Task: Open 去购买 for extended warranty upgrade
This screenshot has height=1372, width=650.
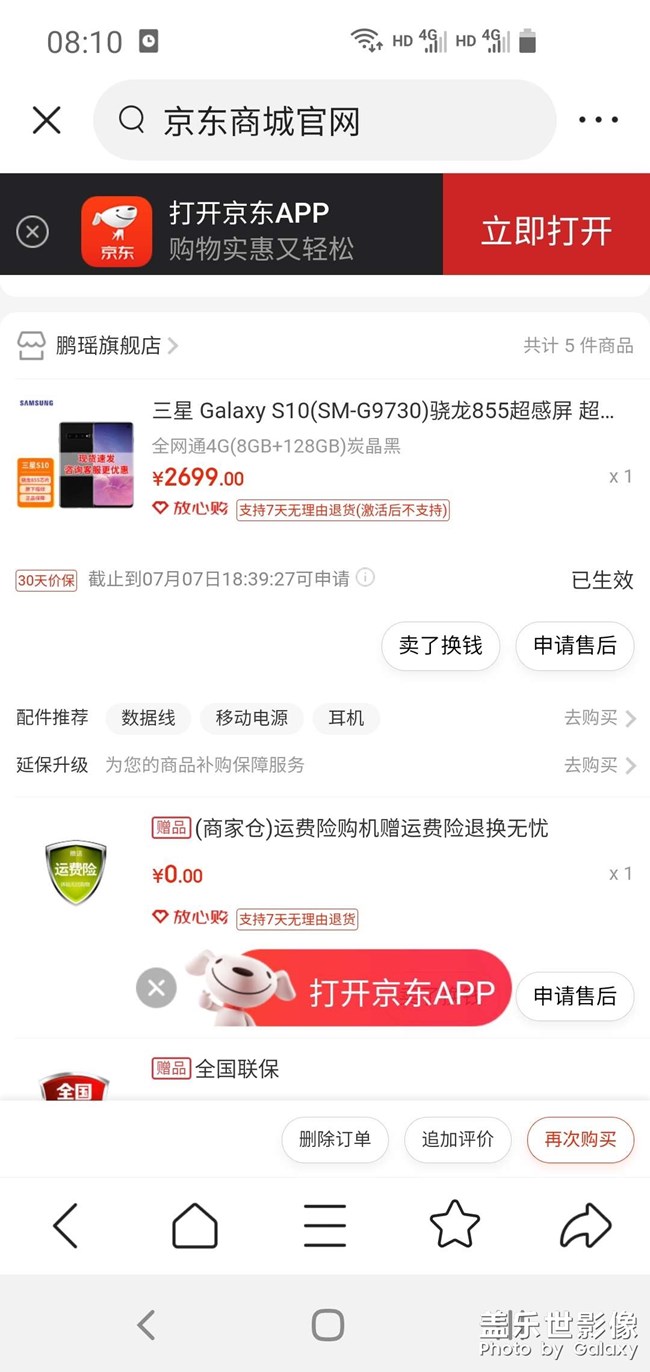Action: [x=599, y=765]
